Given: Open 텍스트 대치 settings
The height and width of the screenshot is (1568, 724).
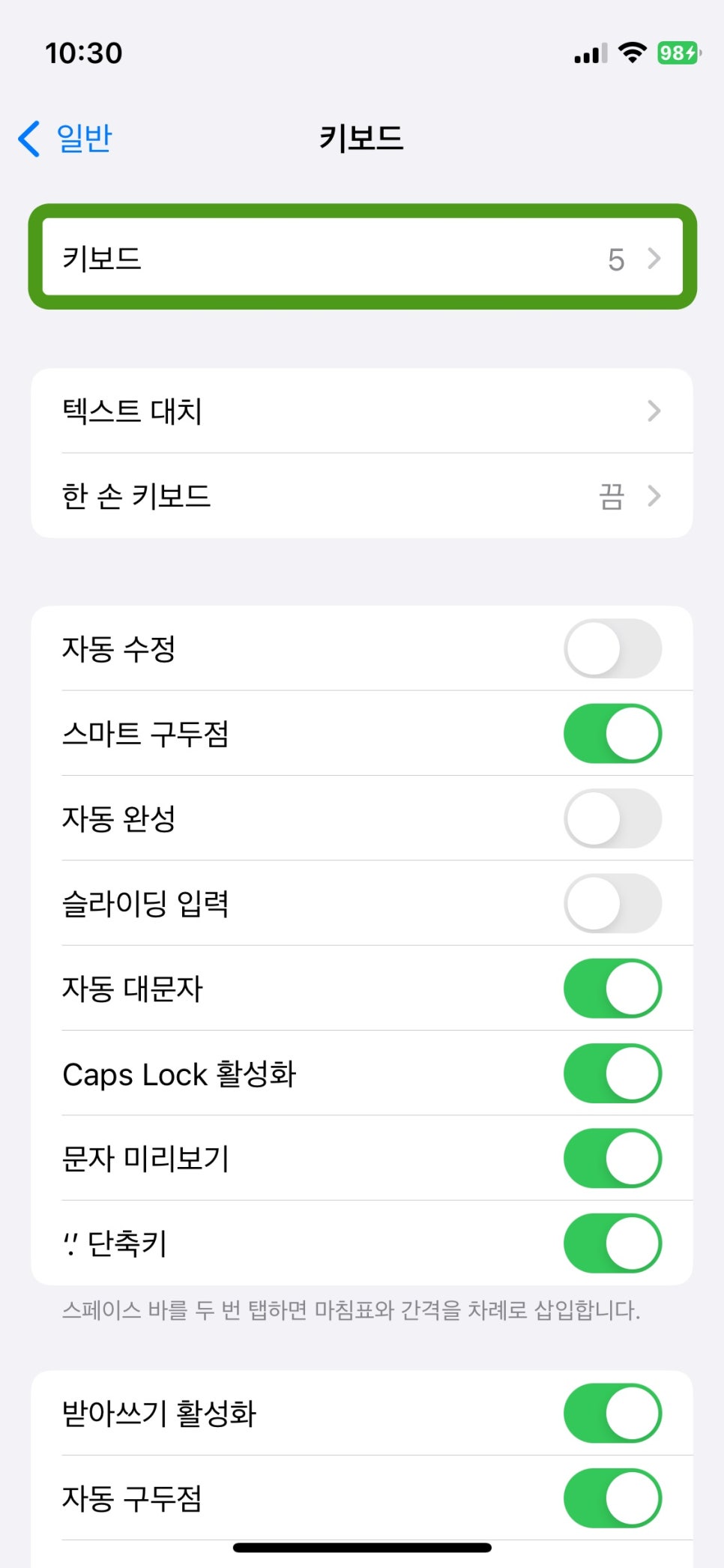Looking at the screenshot, I should [362, 411].
